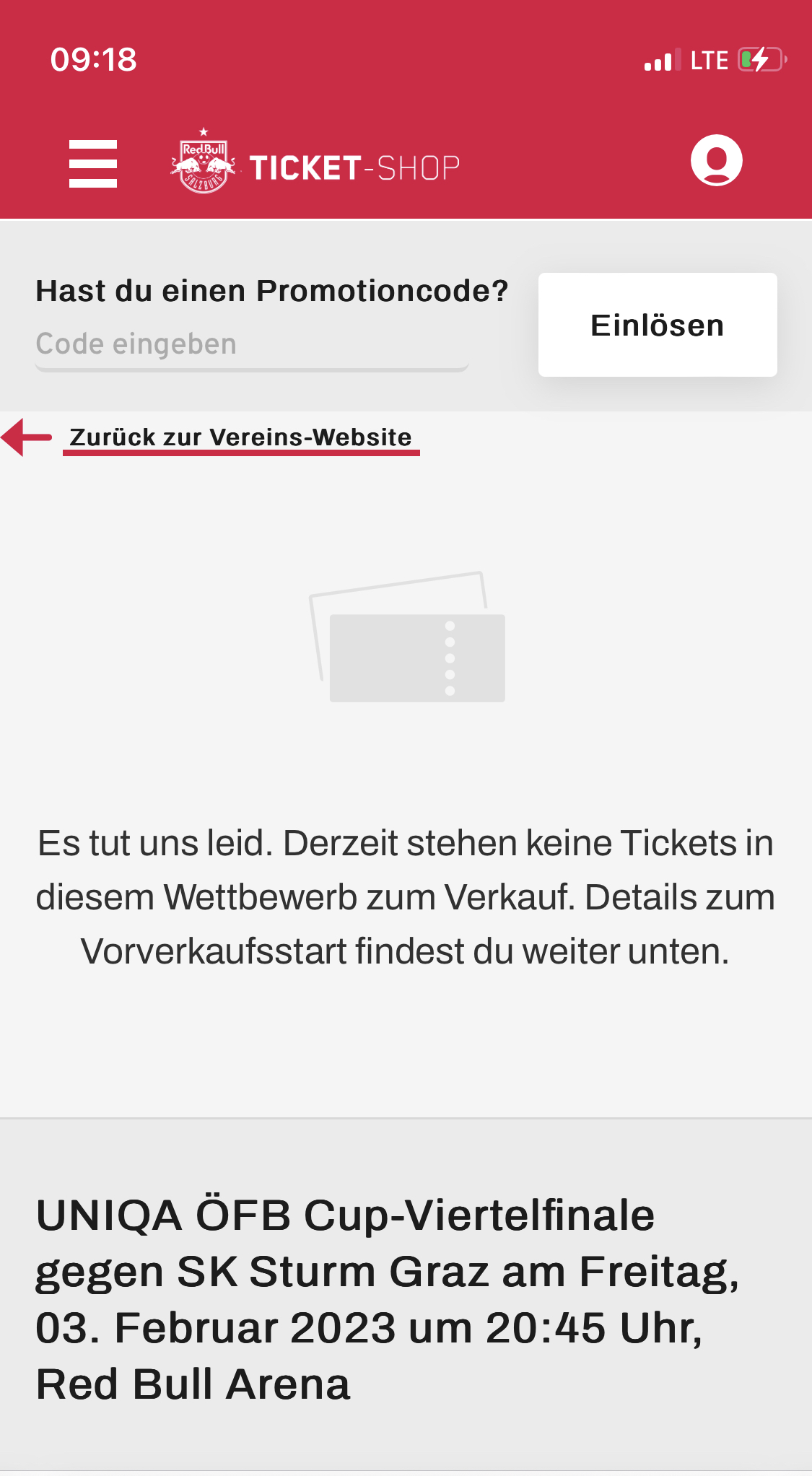
Task: Go back via Zurück zur Vereins-Website
Action: coord(241,438)
